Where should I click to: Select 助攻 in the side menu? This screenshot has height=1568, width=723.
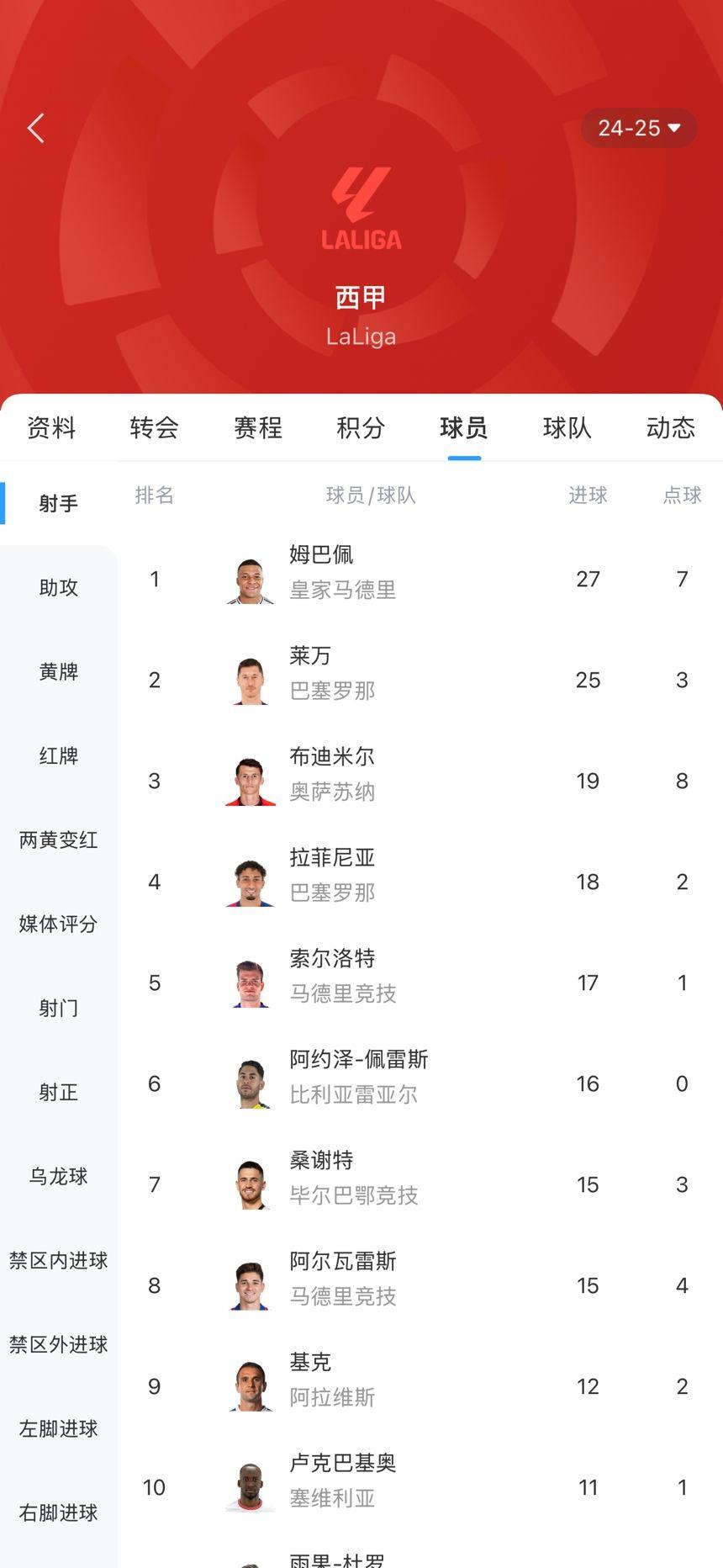coord(59,587)
